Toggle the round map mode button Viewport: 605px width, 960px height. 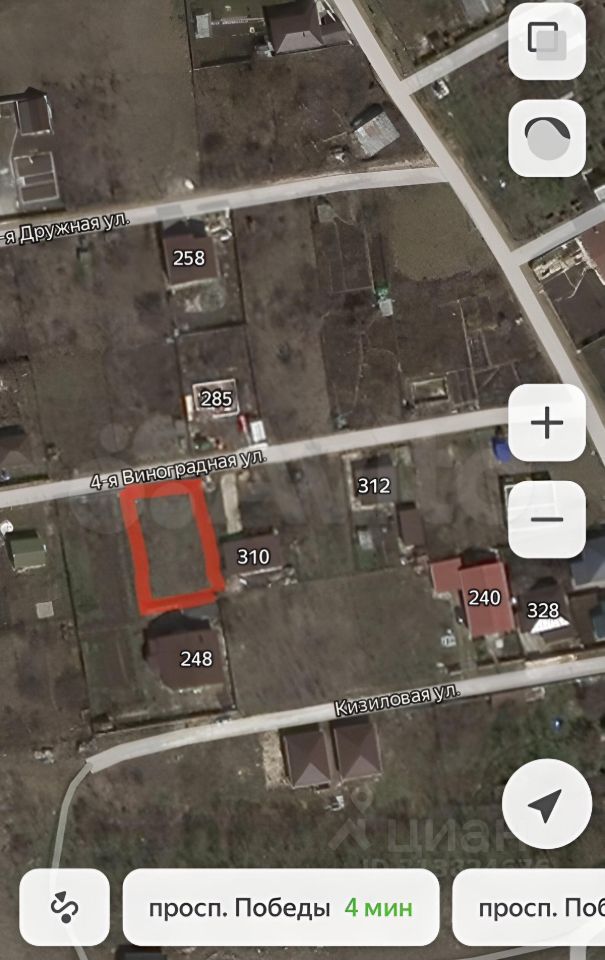coord(547,138)
